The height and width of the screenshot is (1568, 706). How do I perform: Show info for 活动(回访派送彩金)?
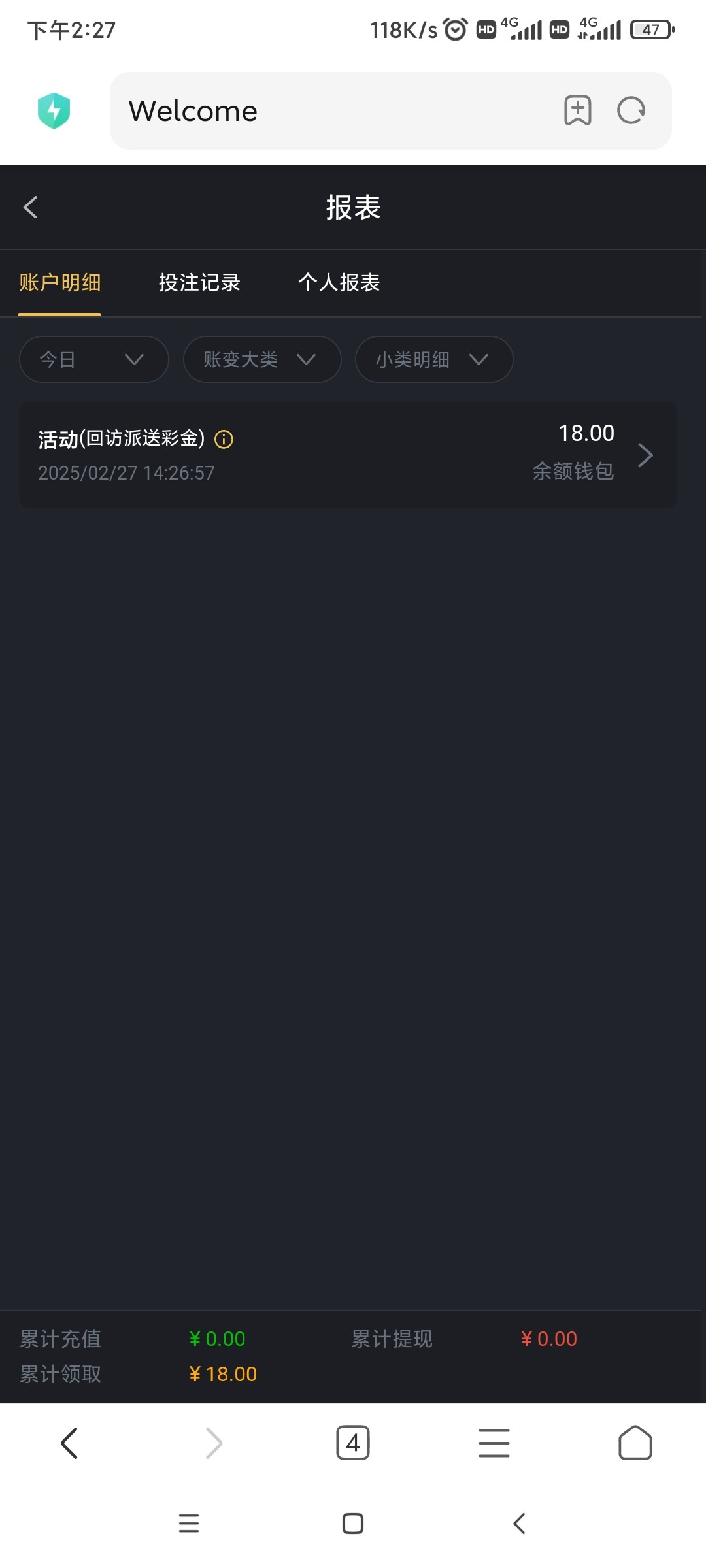[x=224, y=440]
